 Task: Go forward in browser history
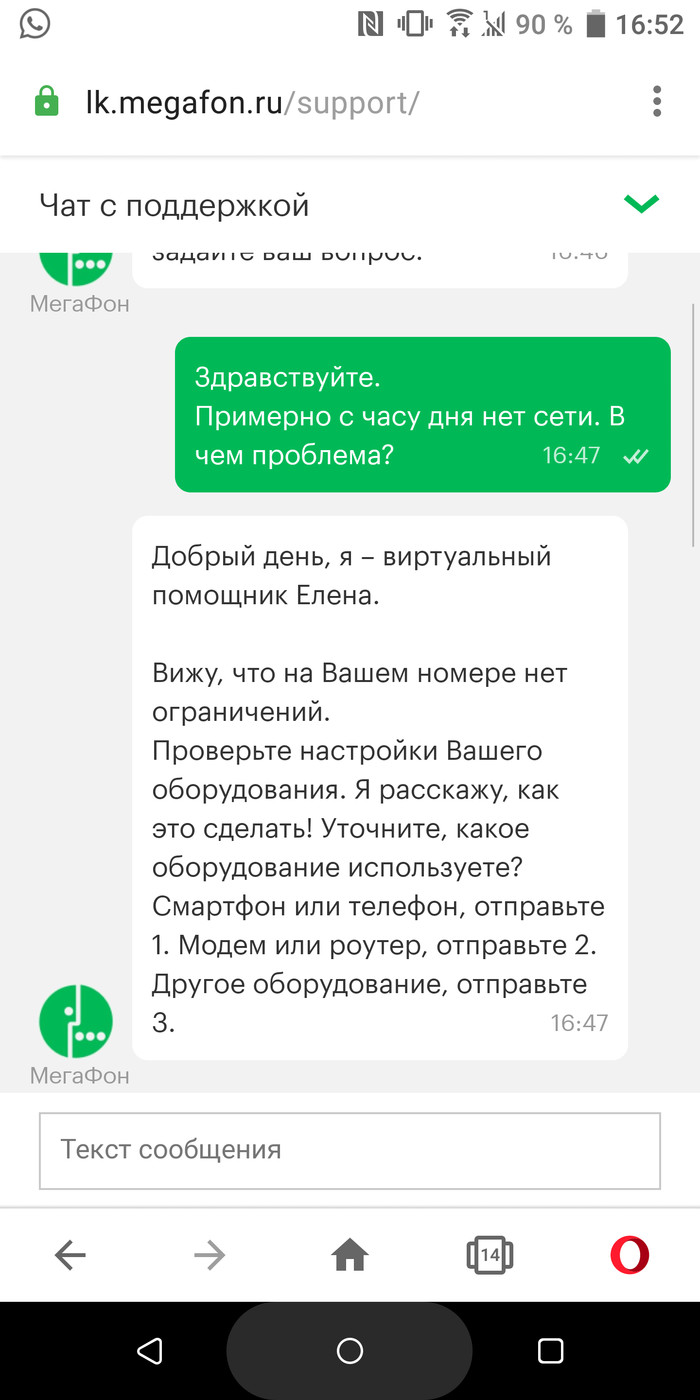click(210, 1254)
